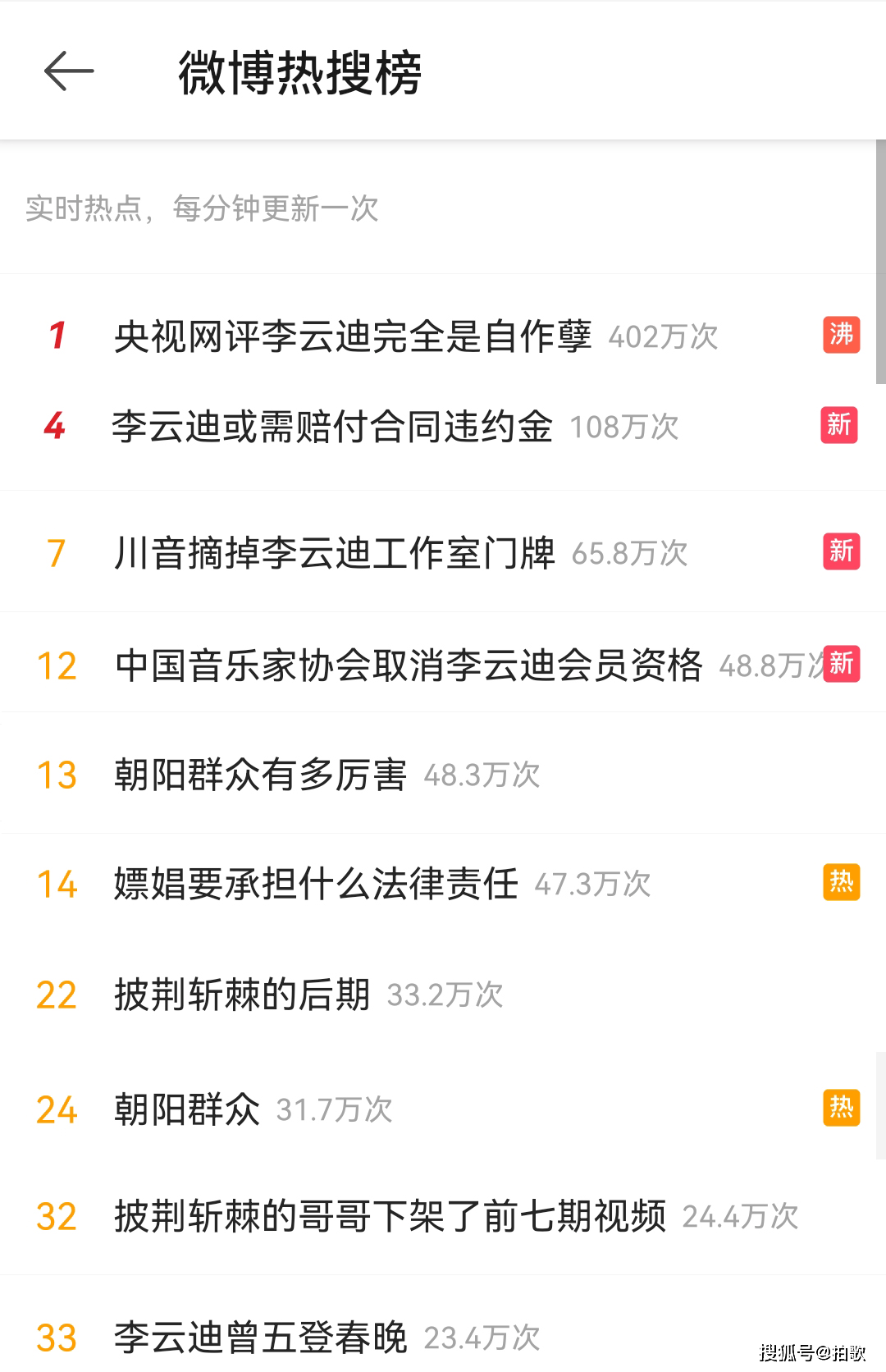Screen dimensions: 886x1372
Task: Open topic 中国音乐家协会取消李云迪会员资格
Action: coord(408,665)
